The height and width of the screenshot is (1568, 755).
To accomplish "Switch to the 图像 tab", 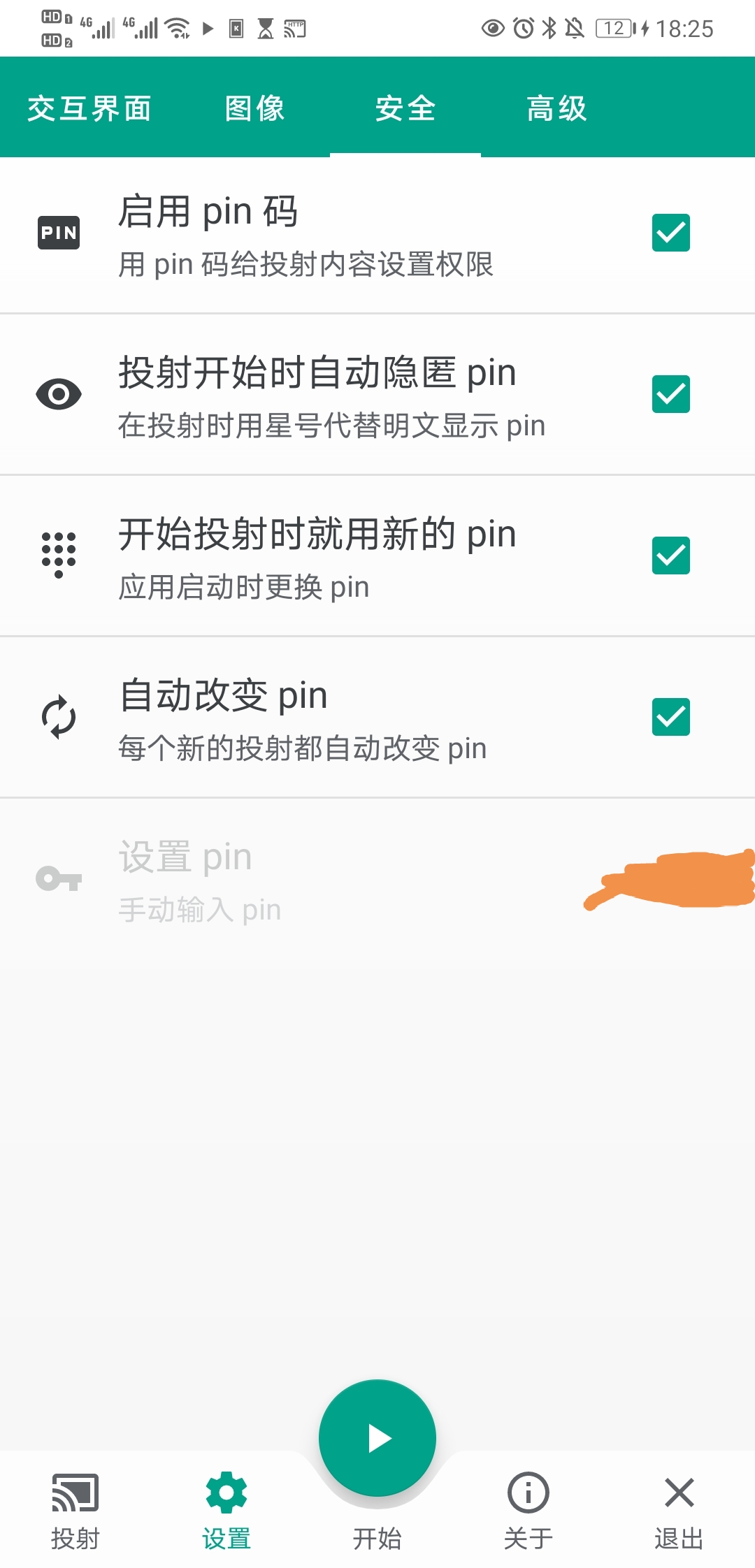I will point(254,108).
